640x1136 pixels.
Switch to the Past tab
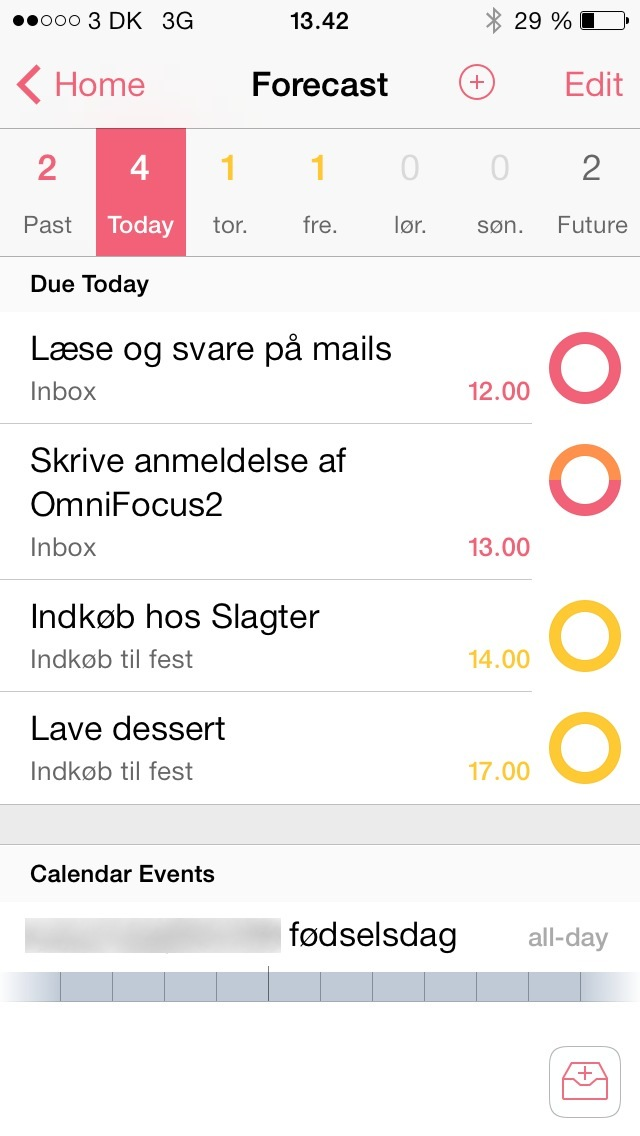(47, 193)
